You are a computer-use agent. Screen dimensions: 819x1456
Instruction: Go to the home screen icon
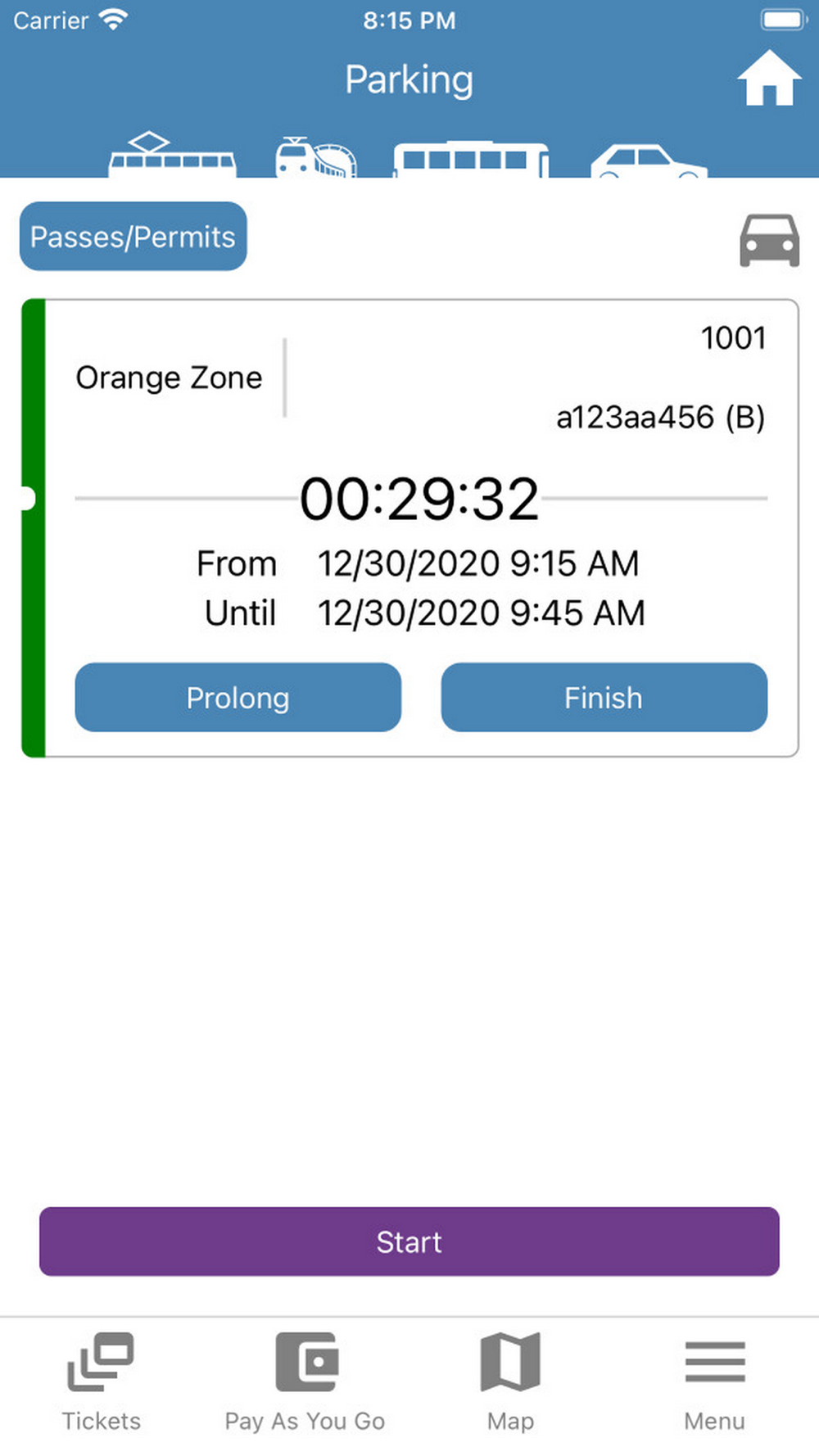[769, 79]
